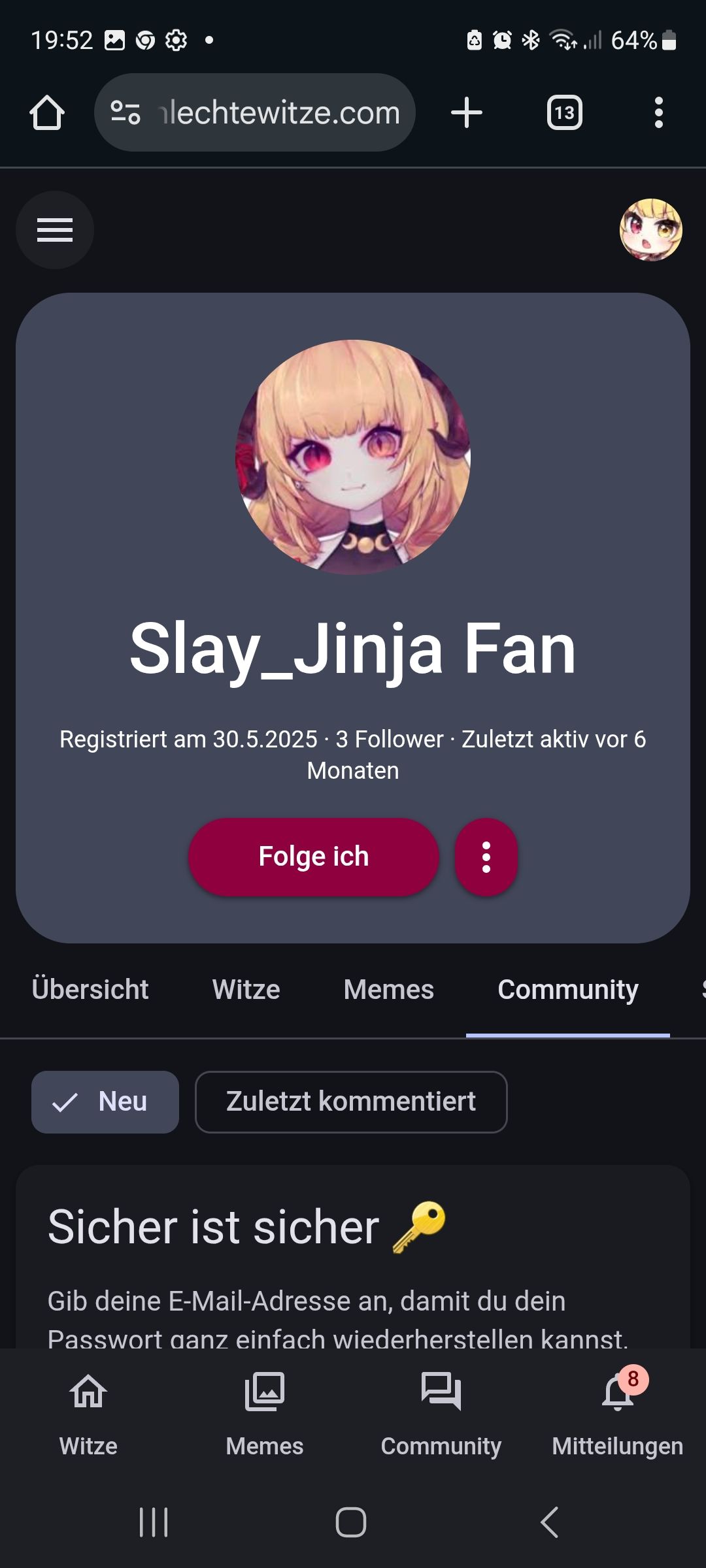The height and width of the screenshot is (1568, 706).
Task: Open Community in bottom navigation
Action: pyautogui.click(x=441, y=1411)
